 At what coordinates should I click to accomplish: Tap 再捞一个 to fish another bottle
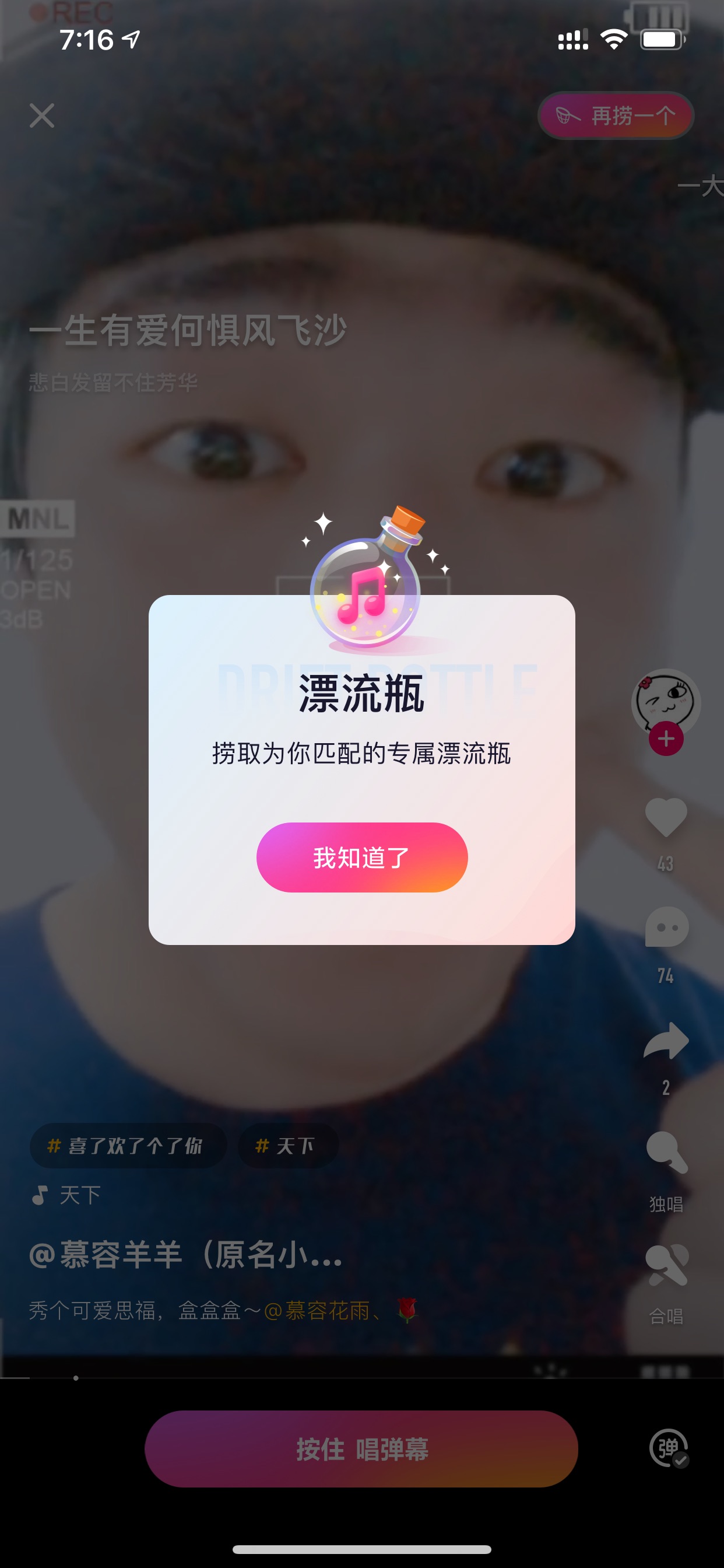pyautogui.click(x=616, y=115)
